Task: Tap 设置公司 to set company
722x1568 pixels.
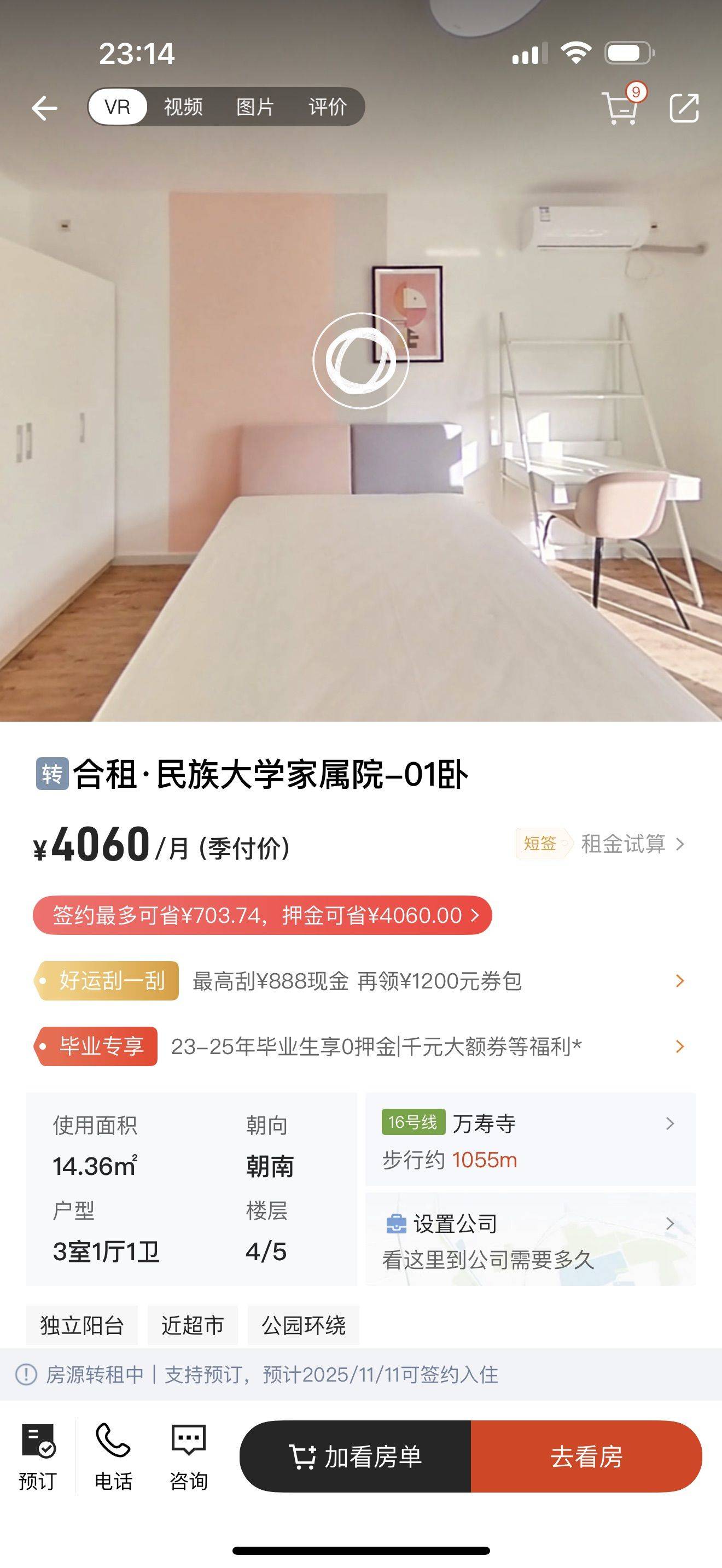Action: tap(529, 1239)
